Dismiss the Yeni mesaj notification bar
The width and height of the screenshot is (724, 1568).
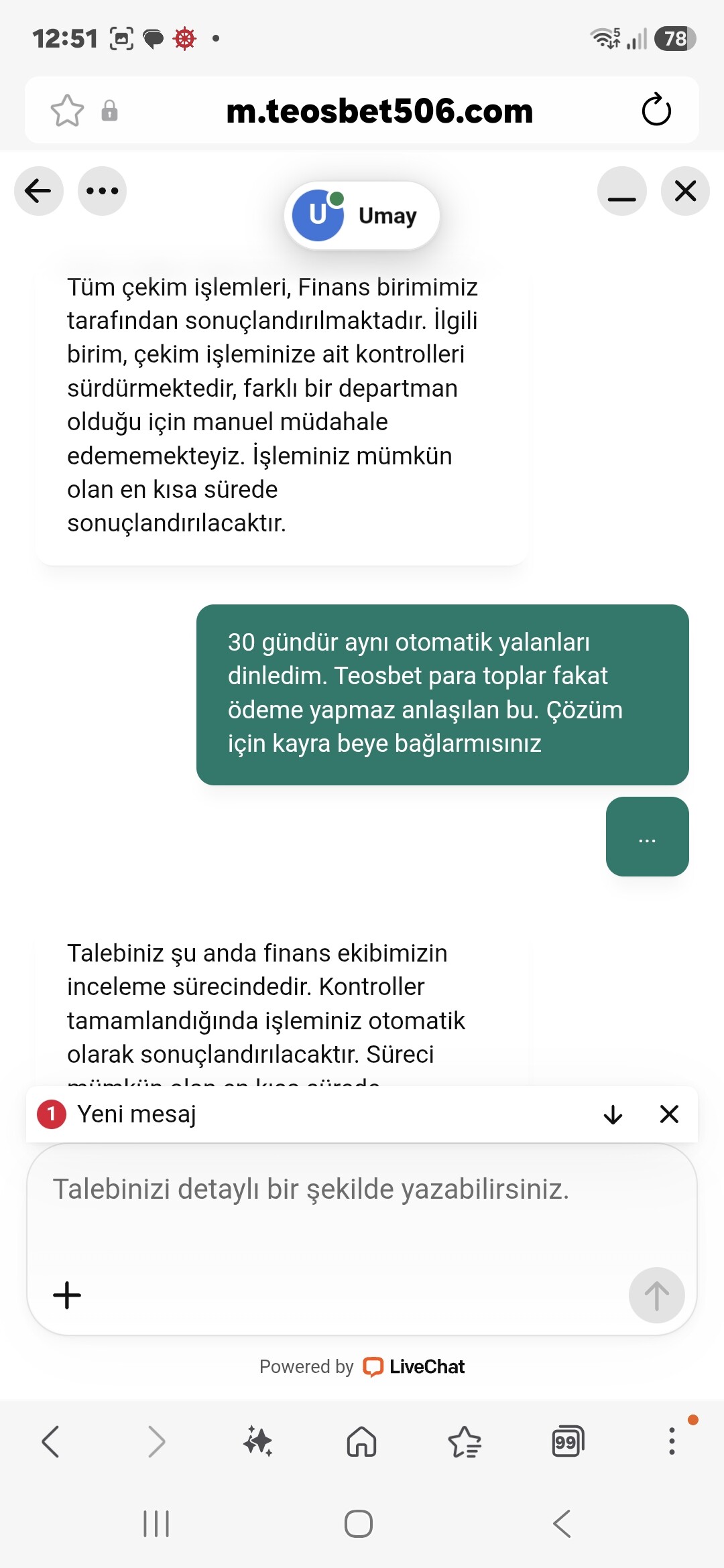(669, 1114)
